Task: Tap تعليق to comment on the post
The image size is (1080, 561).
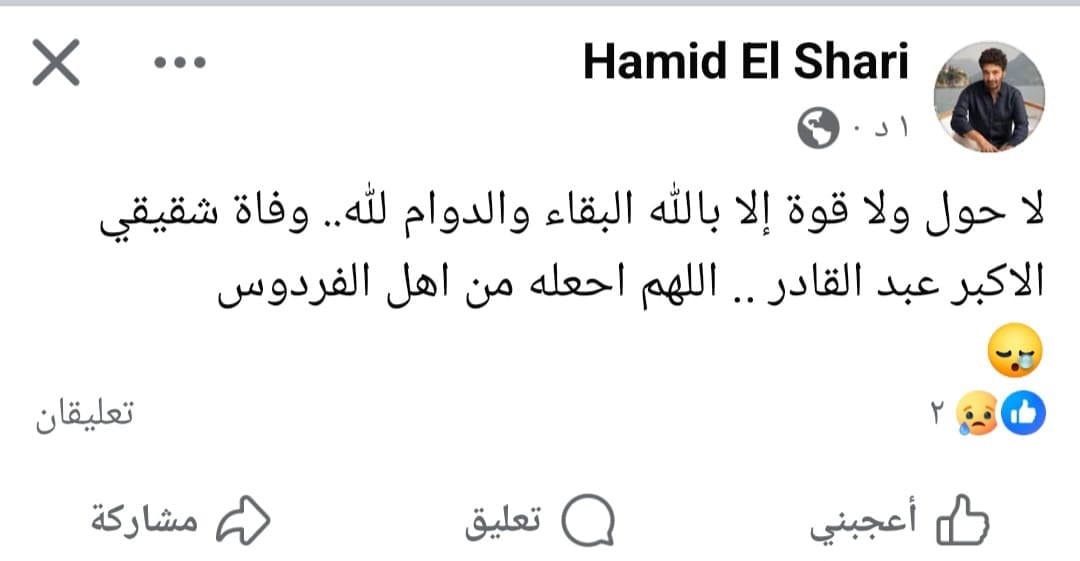Action: pos(540,521)
